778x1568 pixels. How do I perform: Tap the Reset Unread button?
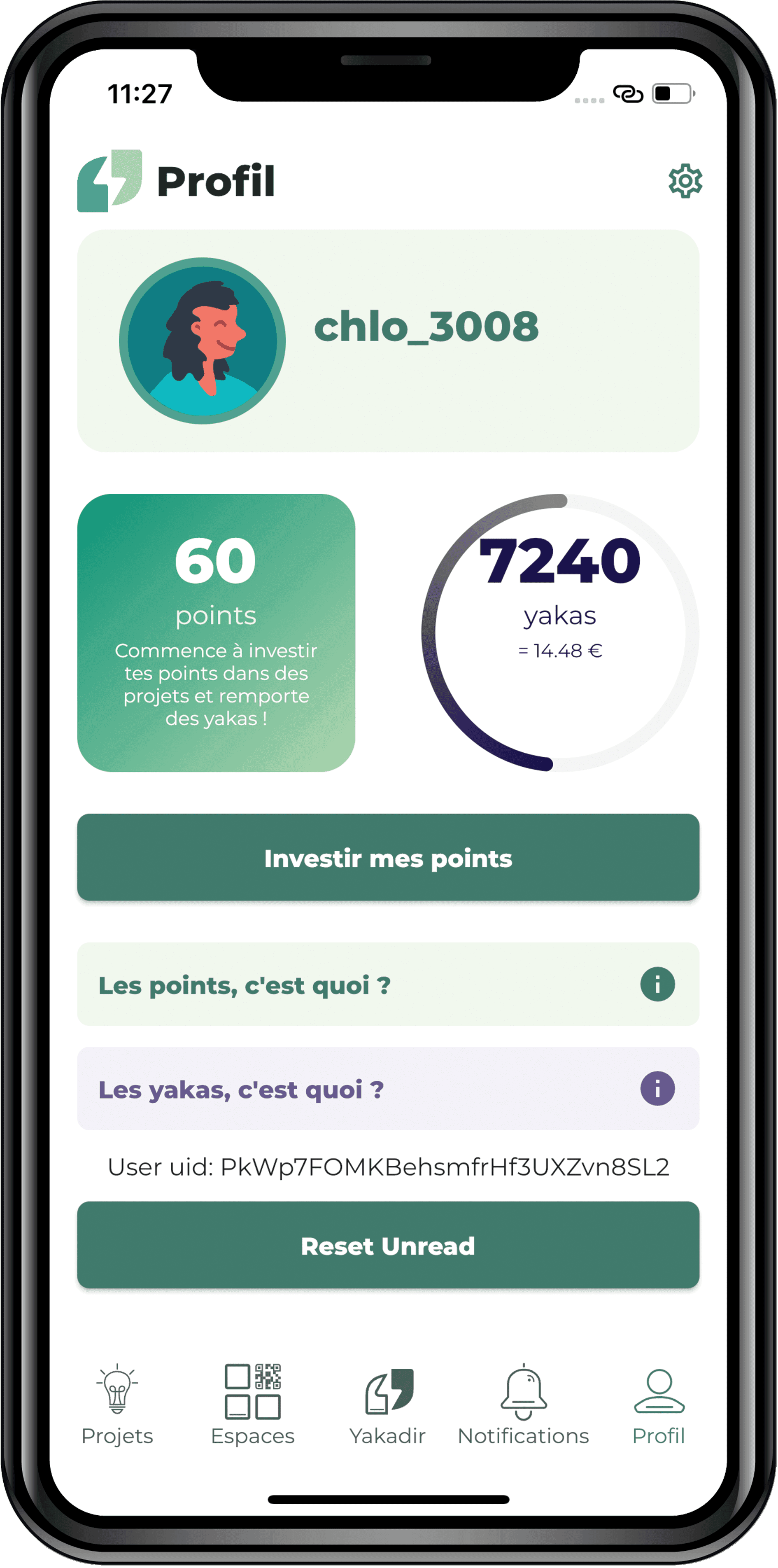pyautogui.click(x=388, y=1245)
